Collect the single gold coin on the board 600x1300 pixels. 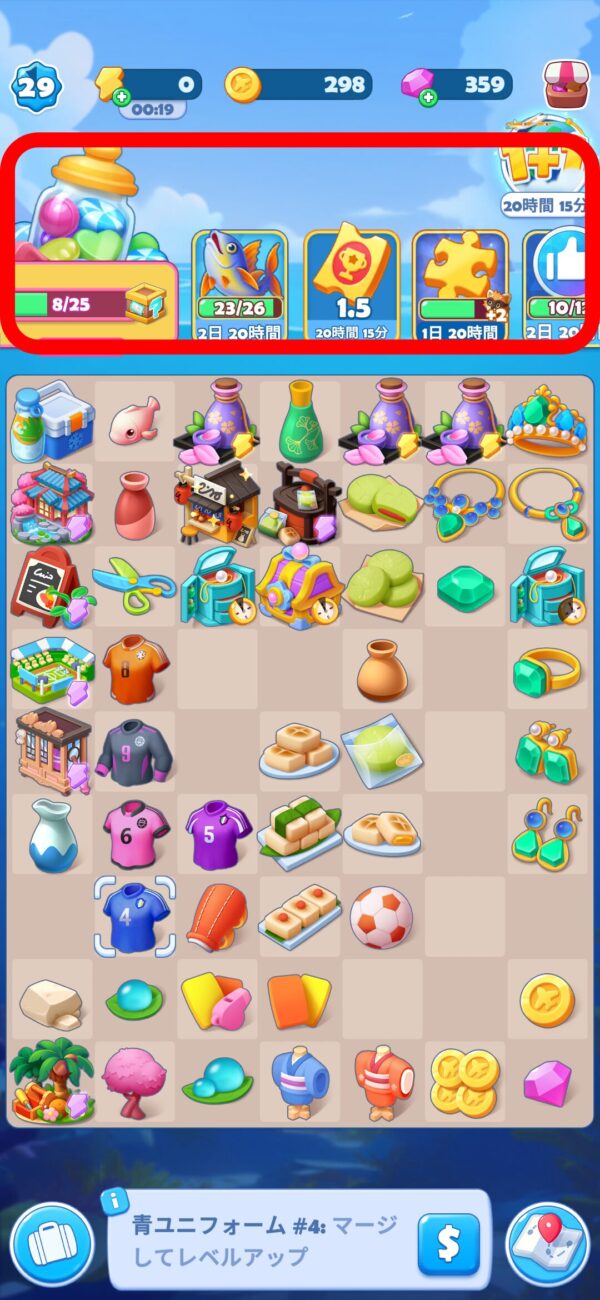pos(547,999)
